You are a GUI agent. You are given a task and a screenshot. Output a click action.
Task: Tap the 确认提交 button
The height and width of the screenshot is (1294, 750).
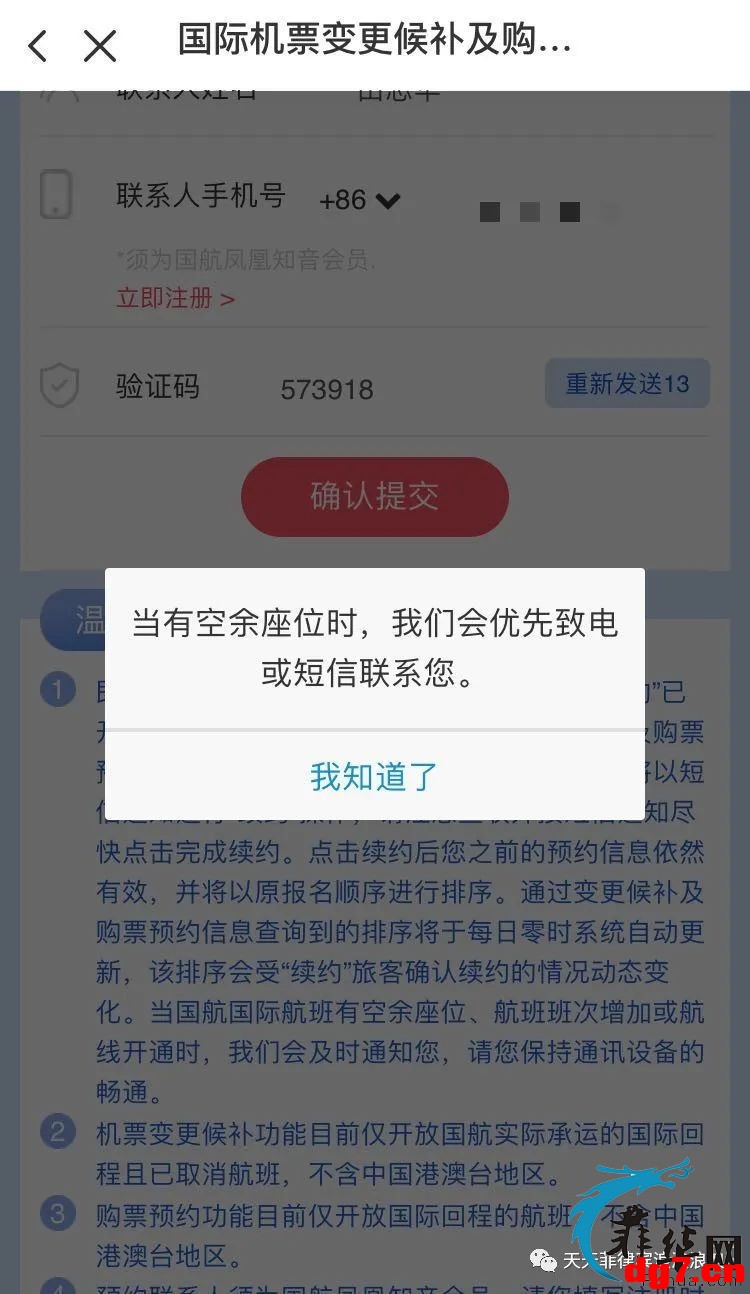[375, 497]
